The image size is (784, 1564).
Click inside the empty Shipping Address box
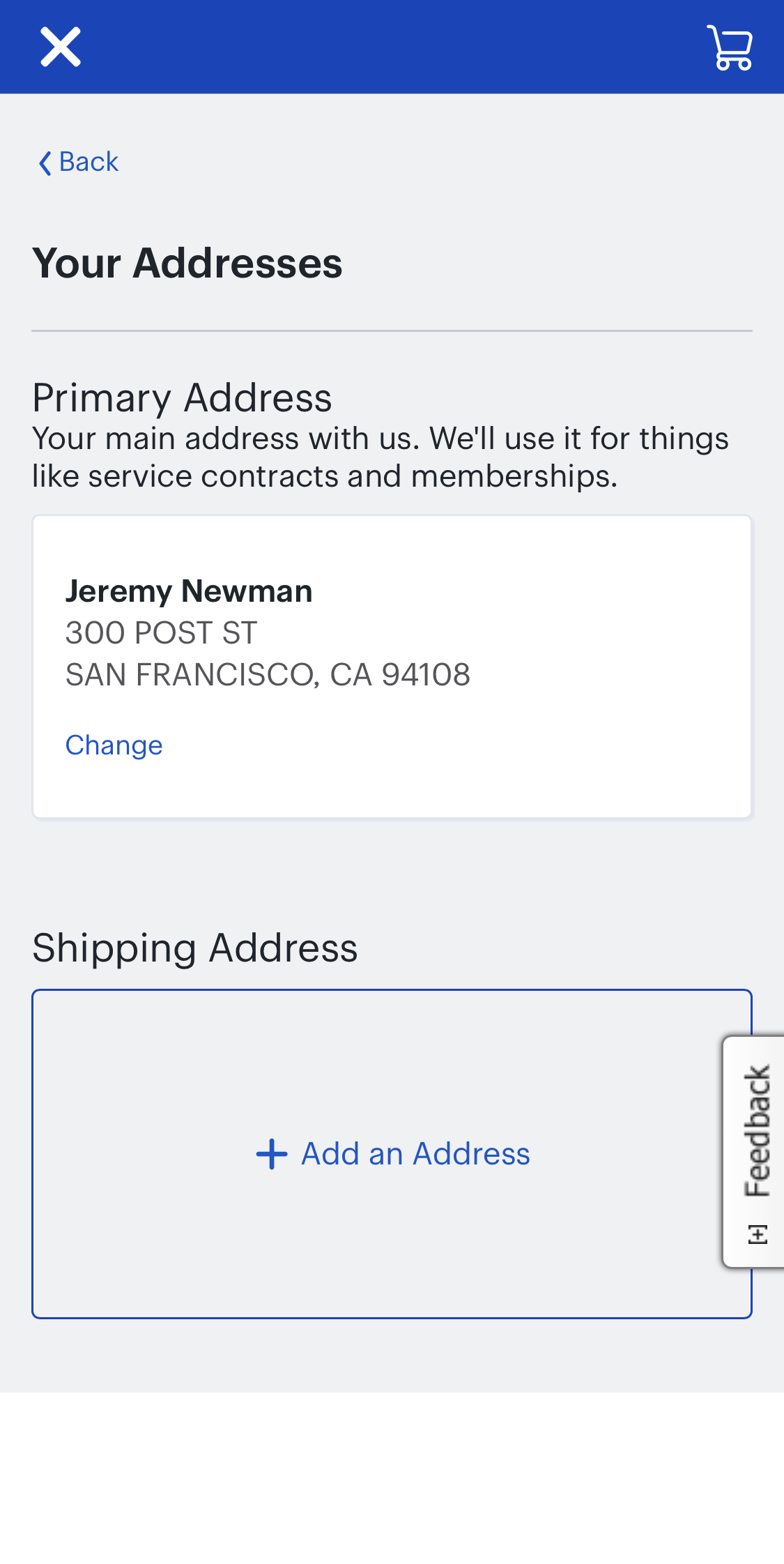tap(392, 1153)
